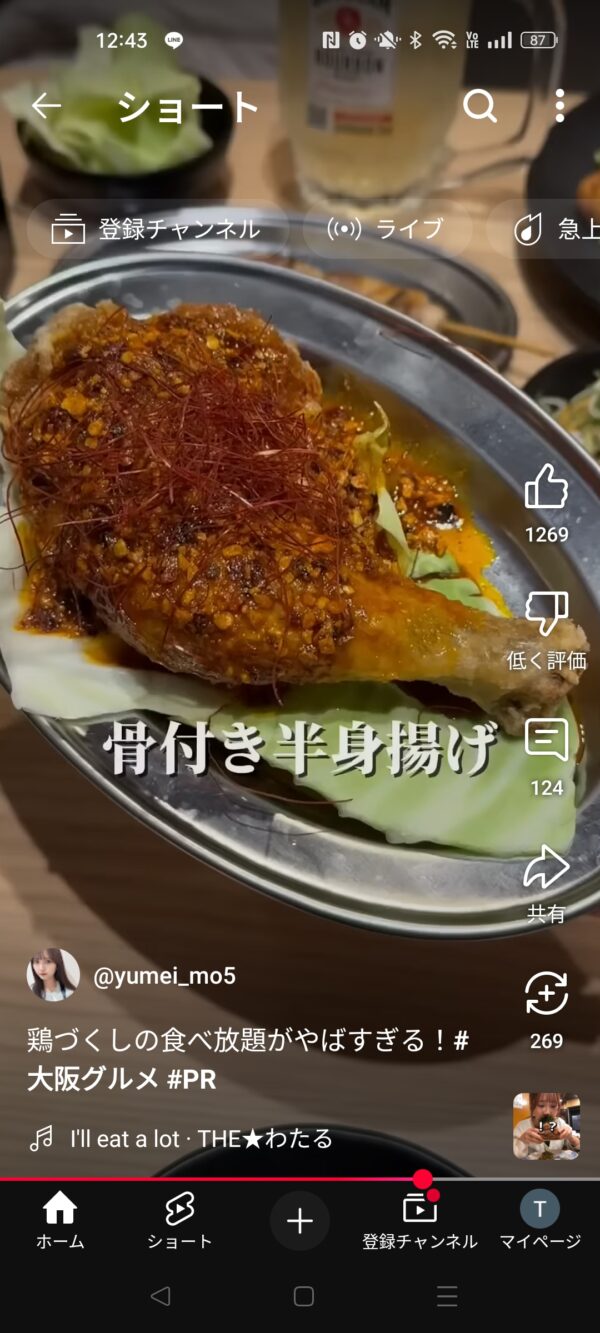The height and width of the screenshot is (1333, 600).
Task: Select the 急上昇 chip
Action: (552, 229)
